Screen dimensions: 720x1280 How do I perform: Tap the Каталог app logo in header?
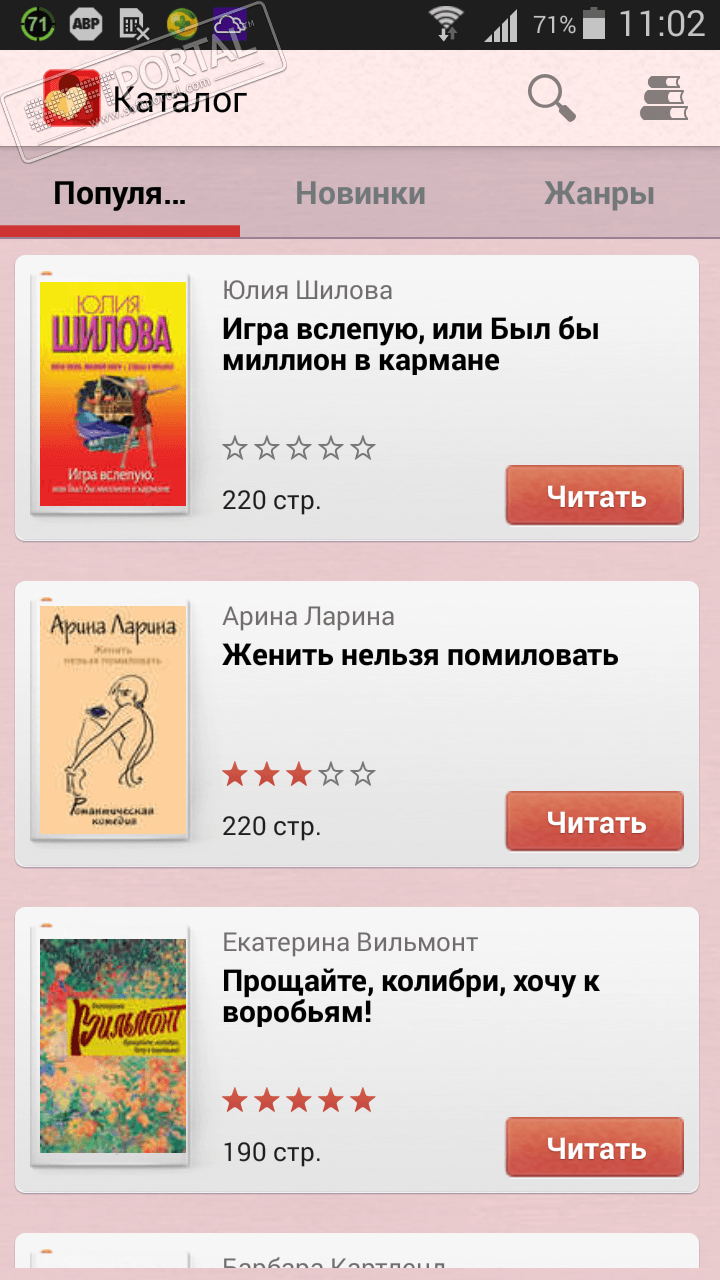click(72, 99)
